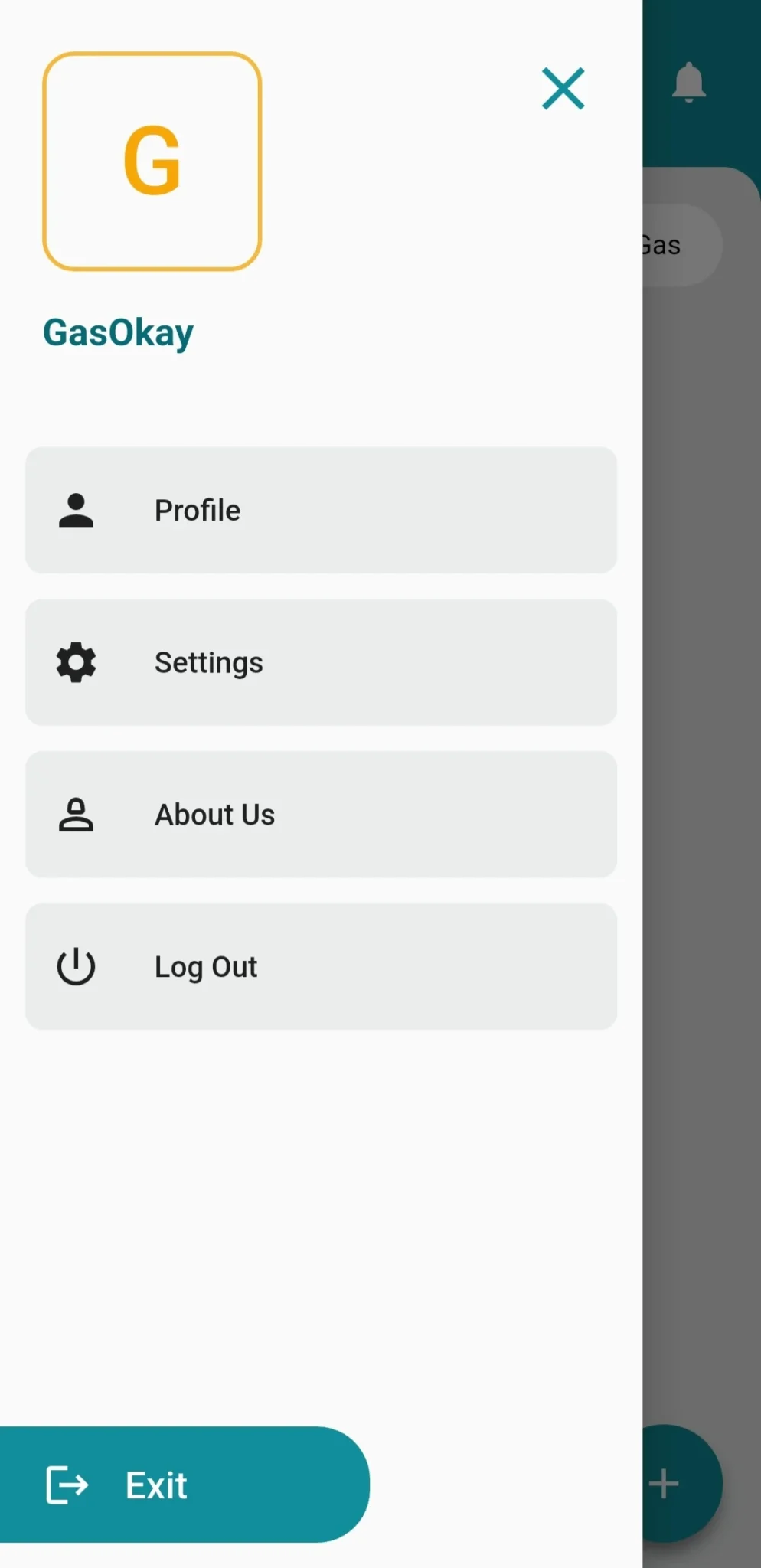Screen dimensions: 761x1568
Task: Go to Settings
Action: point(321,662)
